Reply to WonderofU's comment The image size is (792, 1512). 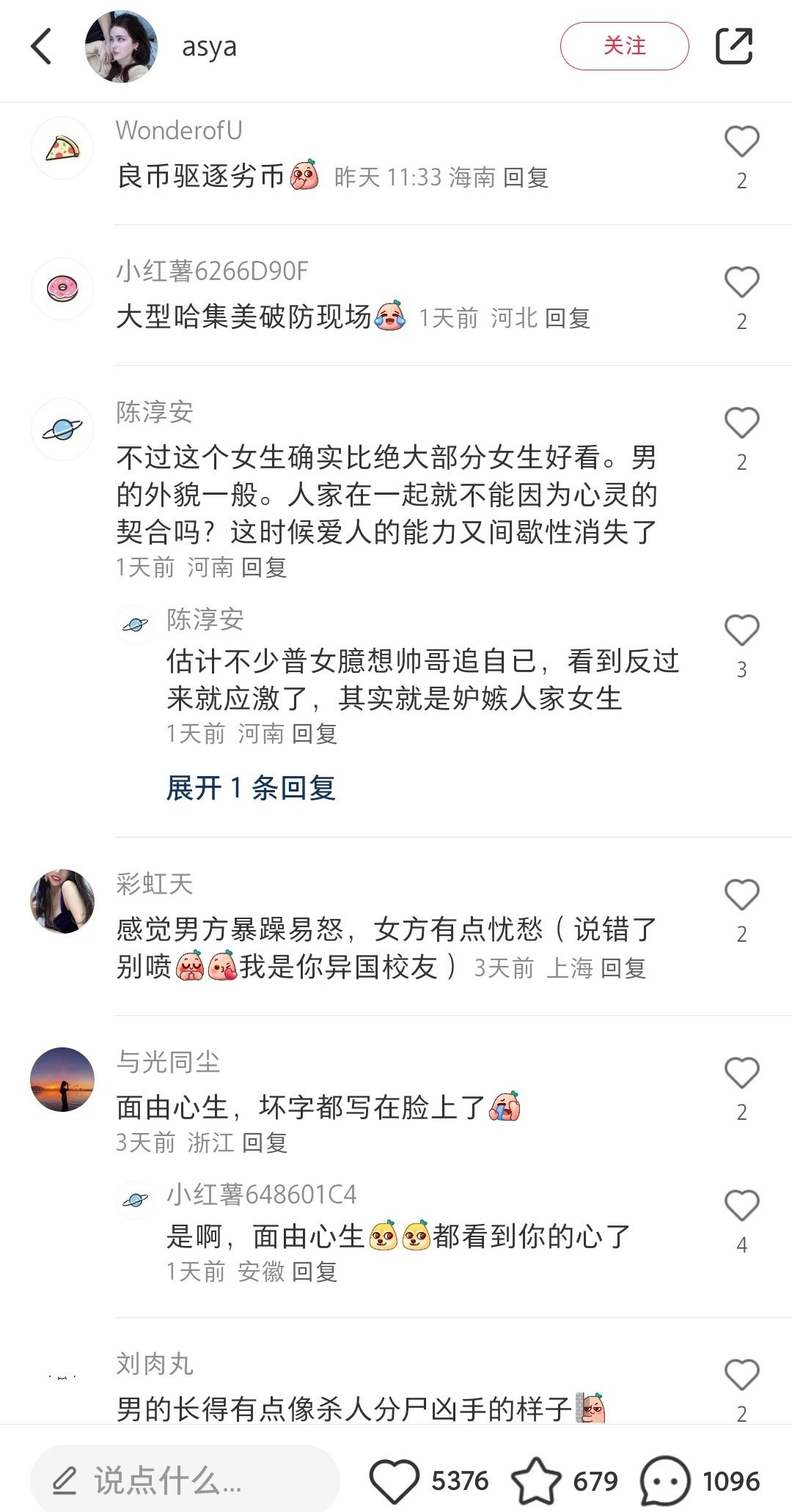coord(526,177)
